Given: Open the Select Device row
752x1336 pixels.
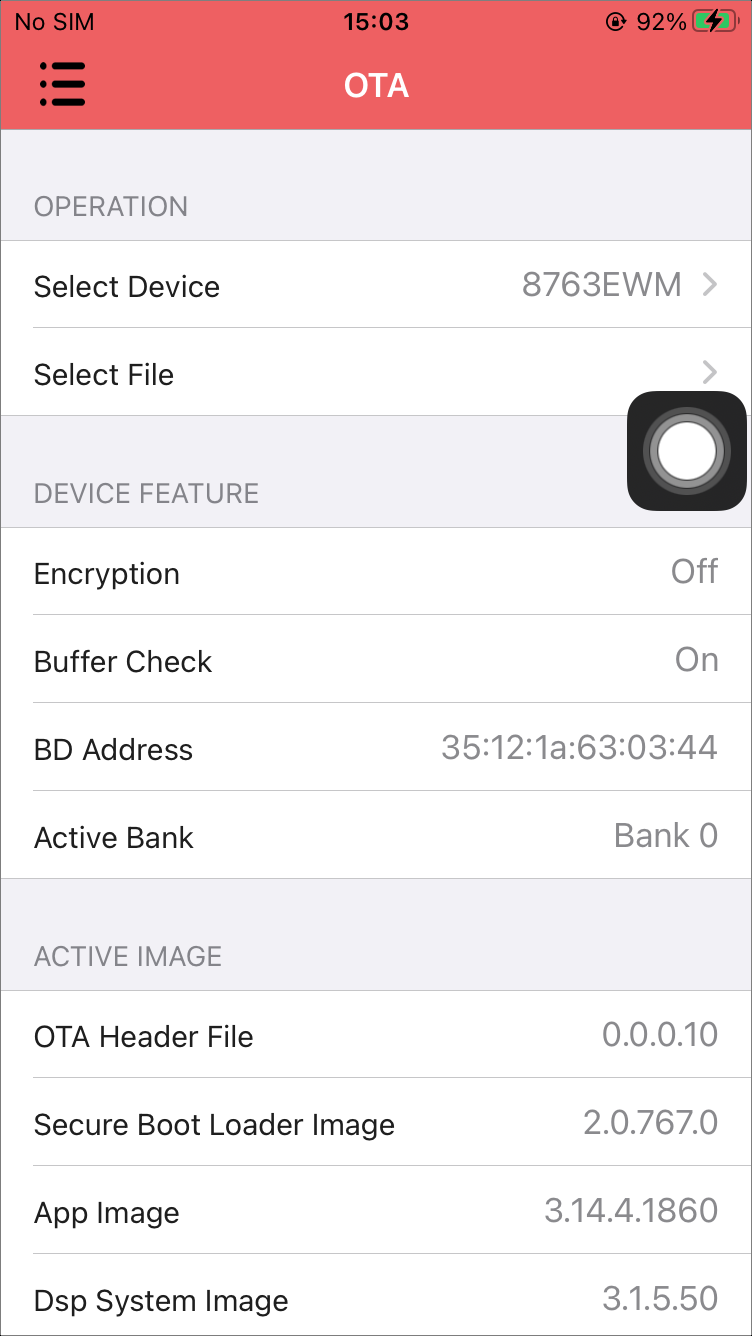Looking at the screenshot, I should [x=376, y=285].
